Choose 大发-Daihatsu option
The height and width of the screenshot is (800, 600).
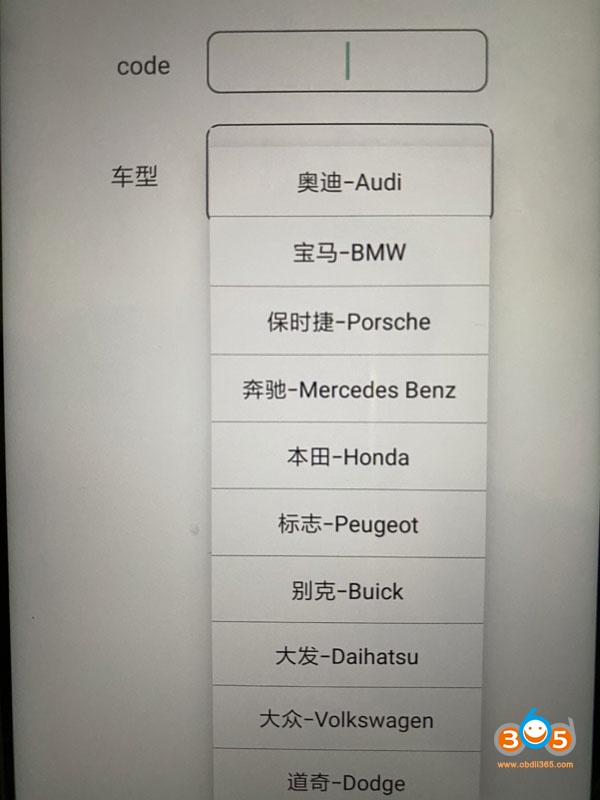coord(346,656)
